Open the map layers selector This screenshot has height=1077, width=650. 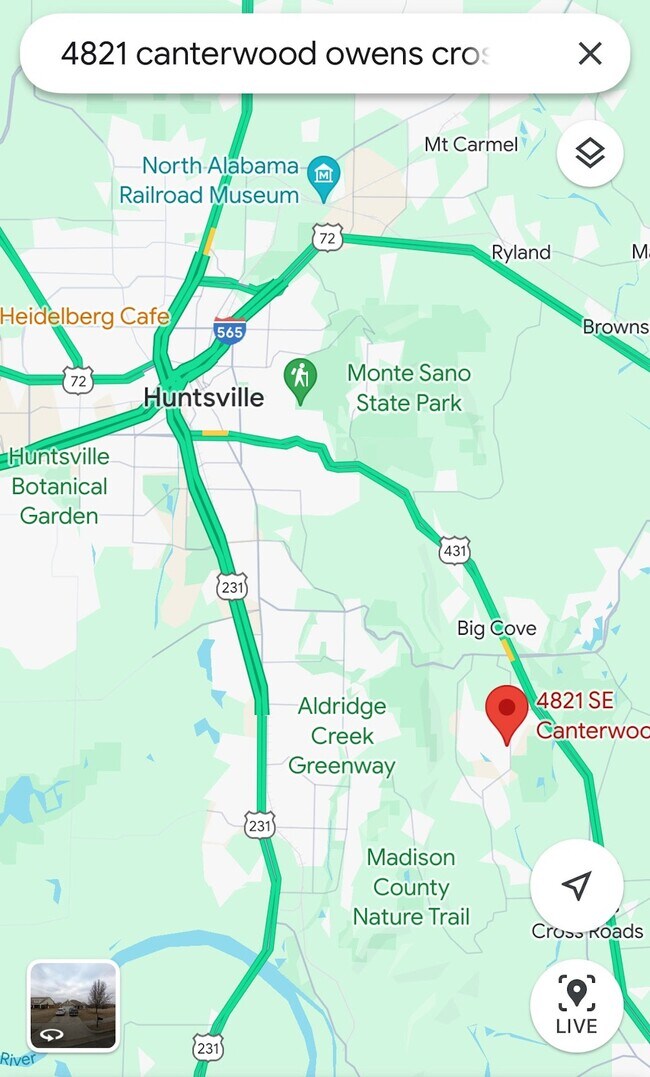click(x=590, y=153)
